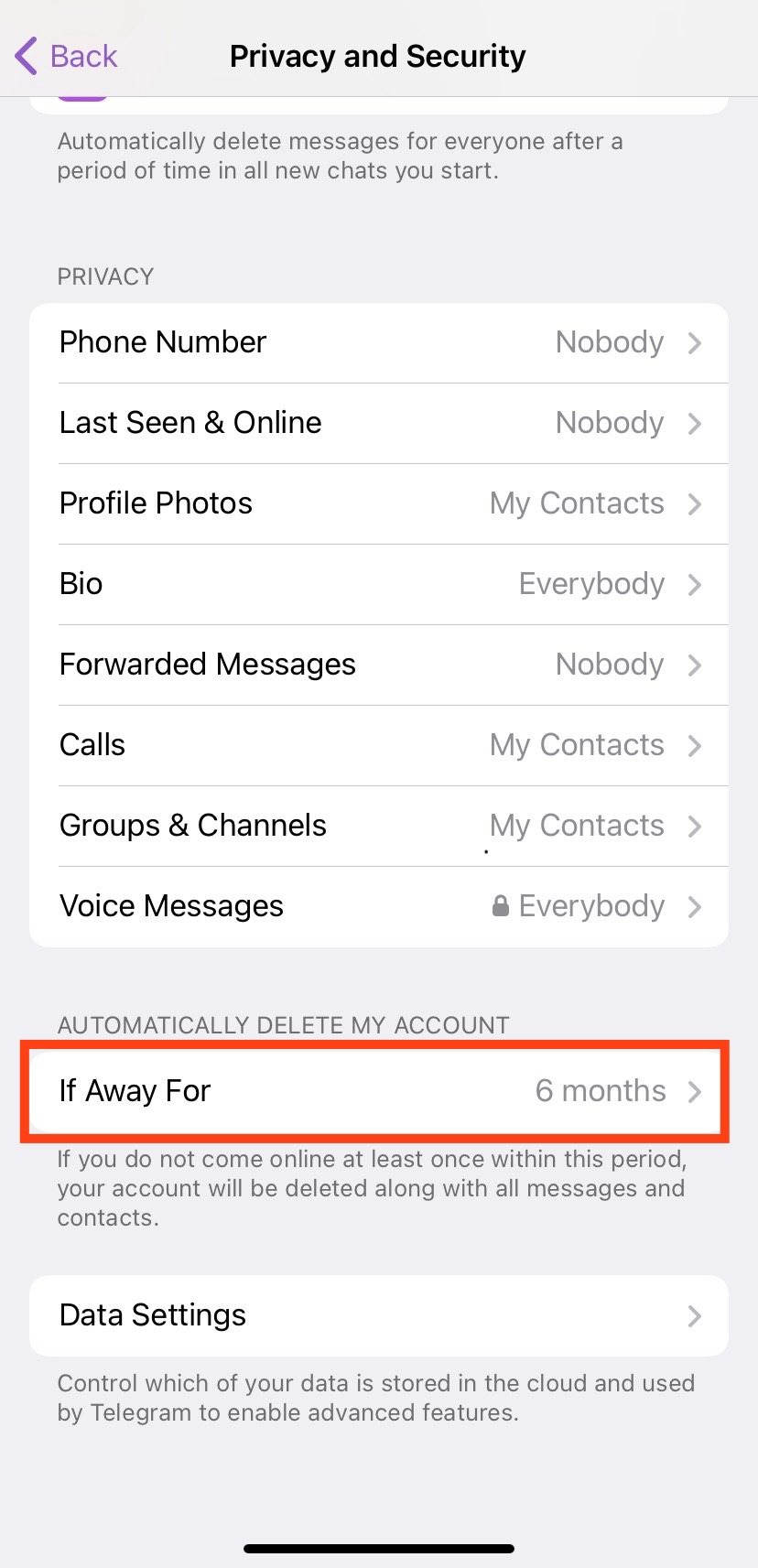Open Phone Number privacy setting
The width and height of the screenshot is (758, 1568).
(379, 342)
